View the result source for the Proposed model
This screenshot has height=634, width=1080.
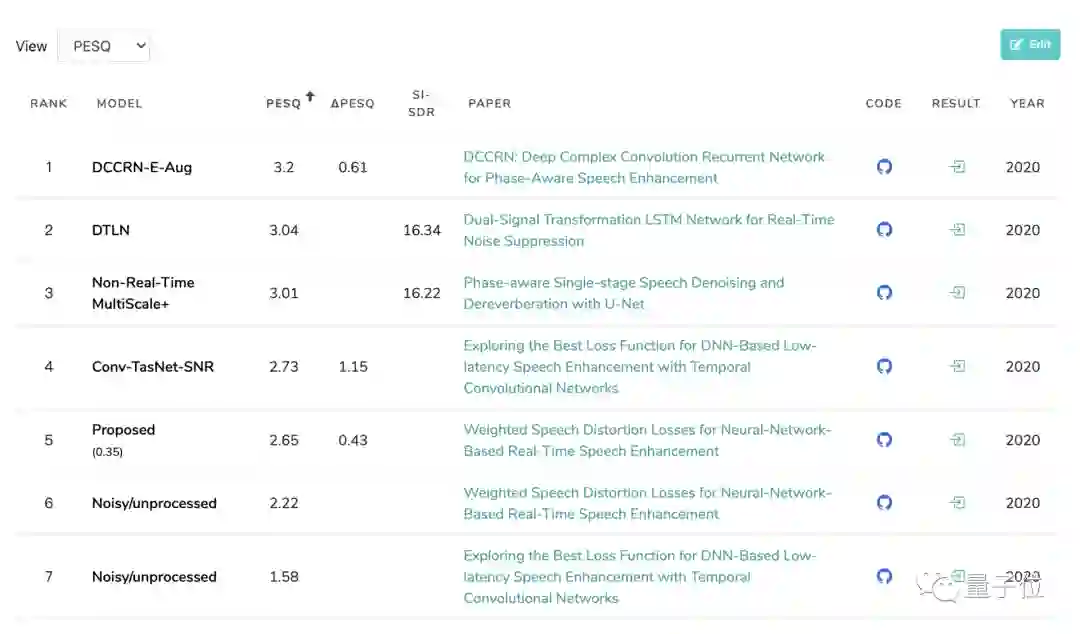pyautogui.click(x=957, y=440)
